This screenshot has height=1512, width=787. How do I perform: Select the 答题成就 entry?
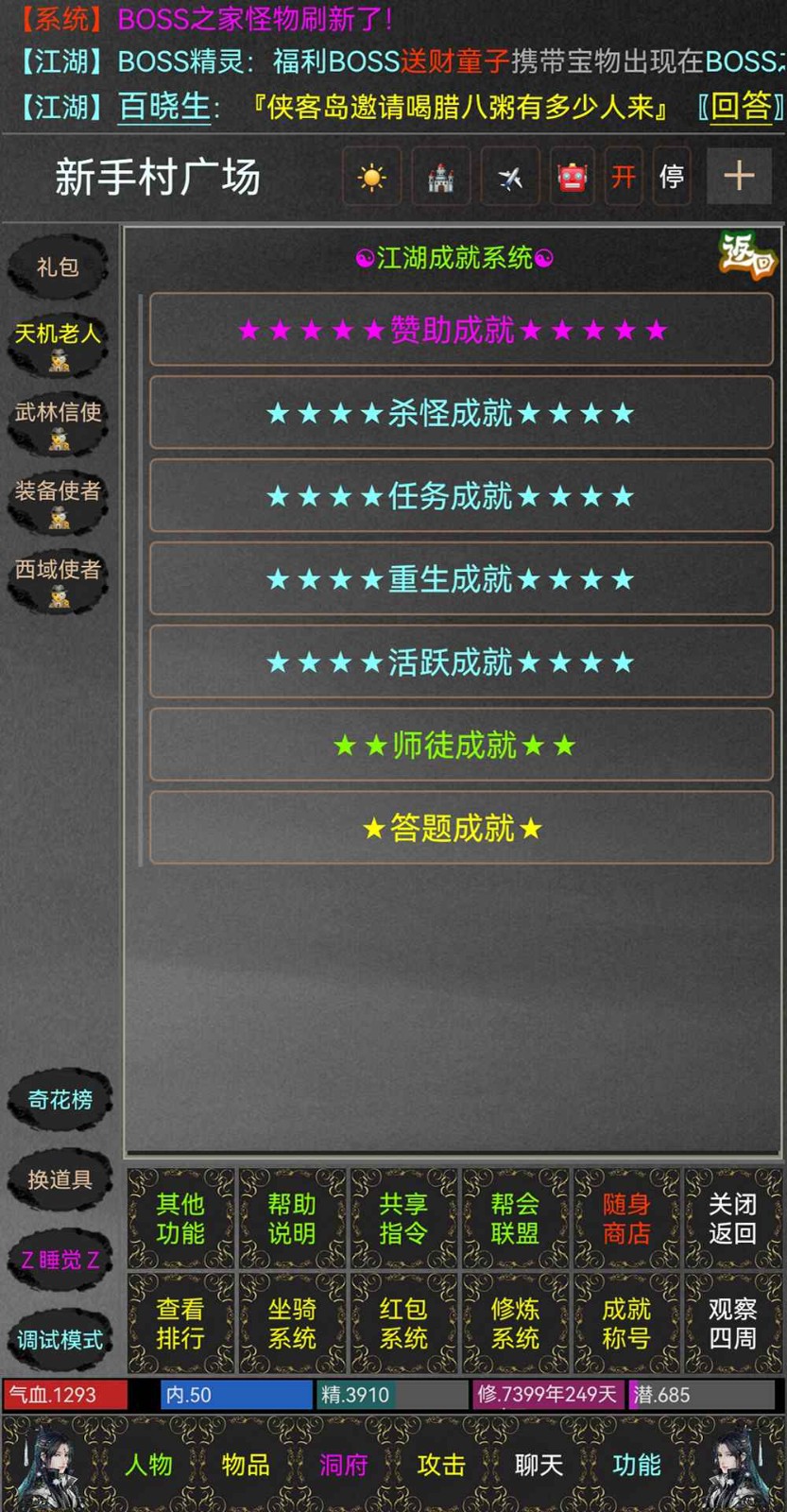pyautogui.click(x=461, y=829)
